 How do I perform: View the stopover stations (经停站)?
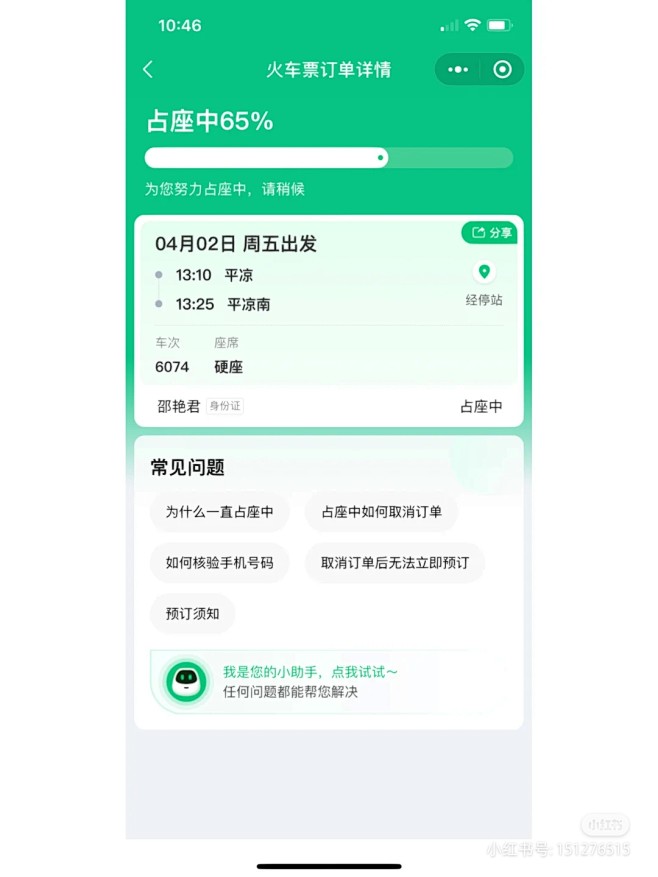(x=484, y=283)
